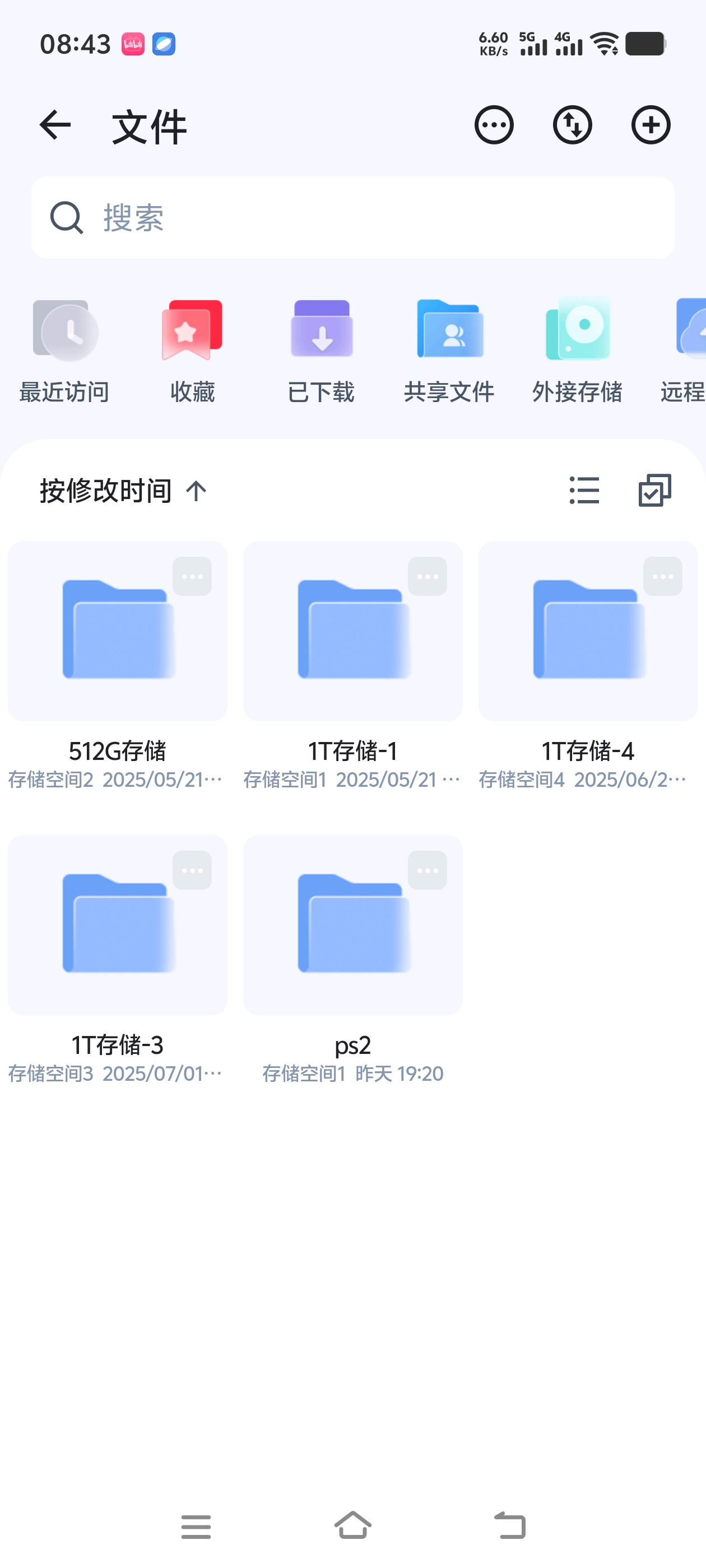Show options for the ps2 folder

428,870
